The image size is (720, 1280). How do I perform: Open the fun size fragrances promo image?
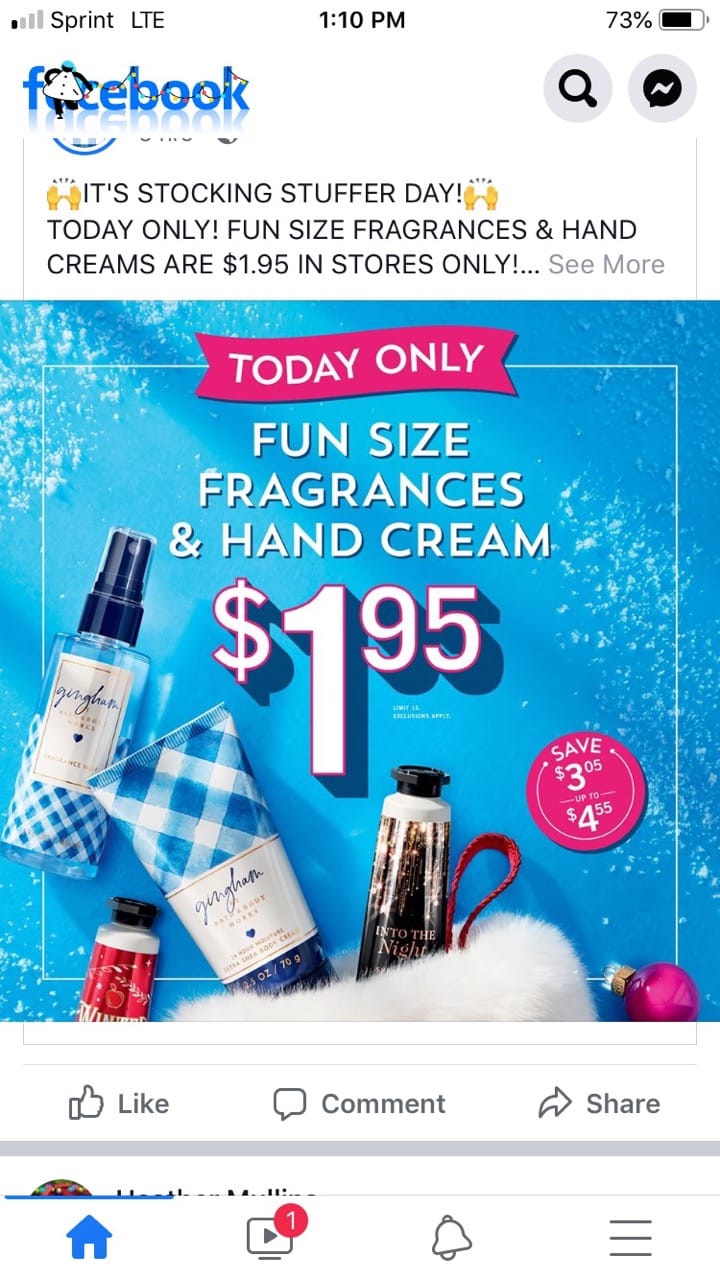(x=360, y=660)
